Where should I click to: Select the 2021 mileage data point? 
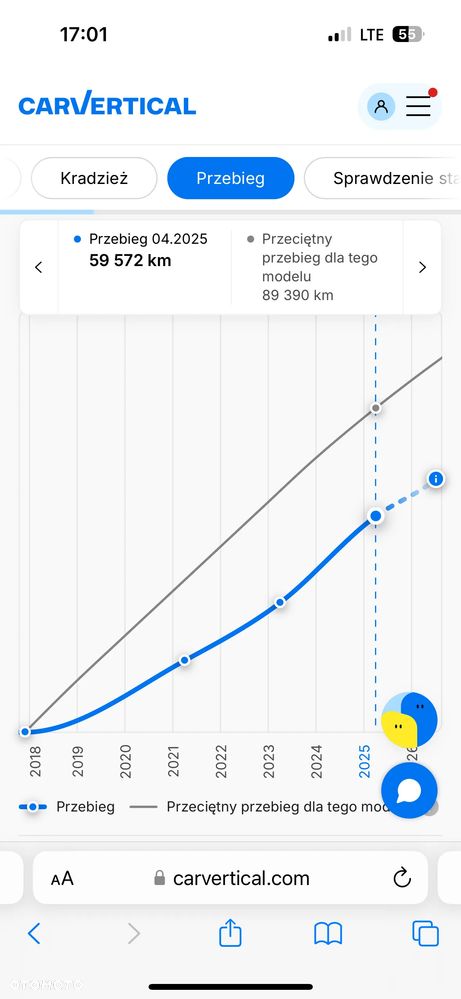coord(185,660)
